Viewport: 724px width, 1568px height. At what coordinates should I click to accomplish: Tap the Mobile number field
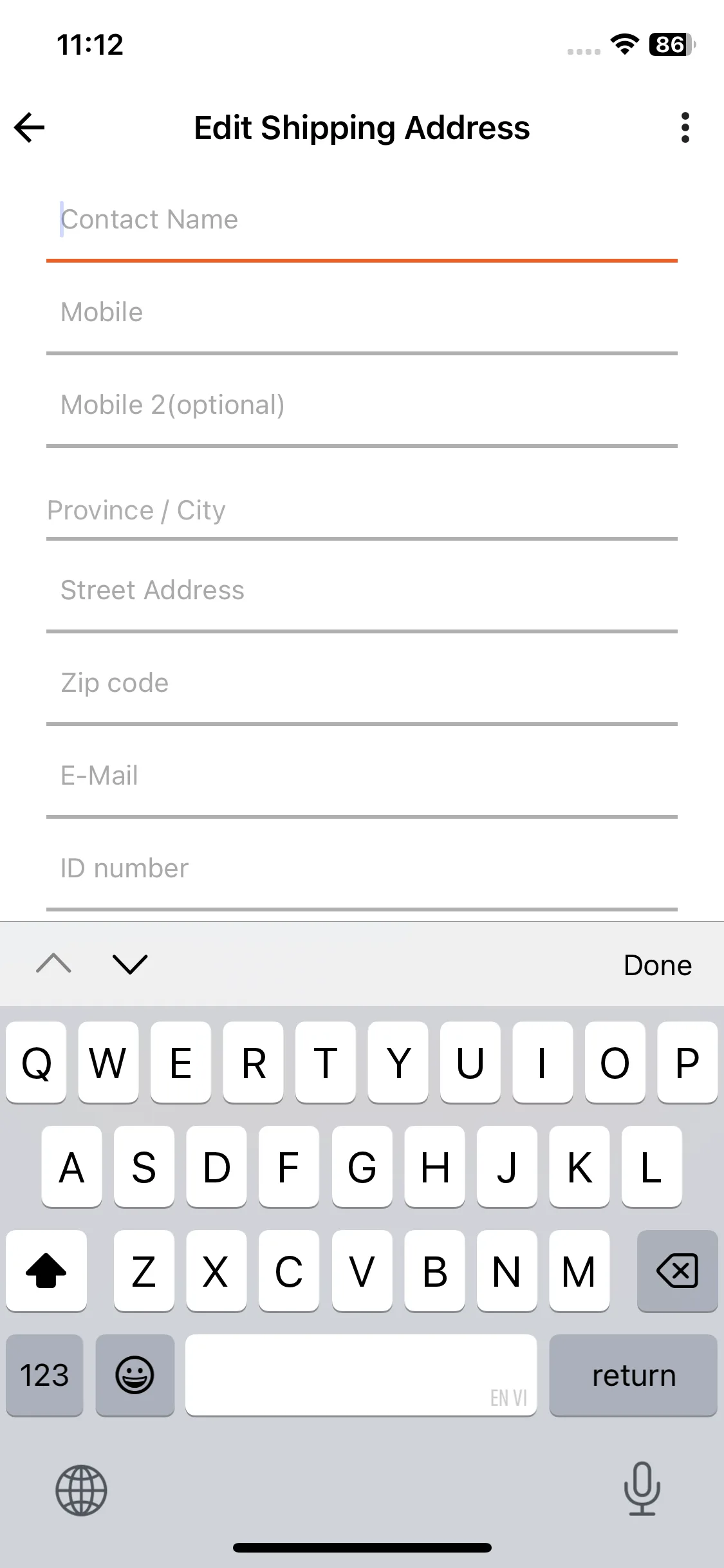(x=362, y=313)
